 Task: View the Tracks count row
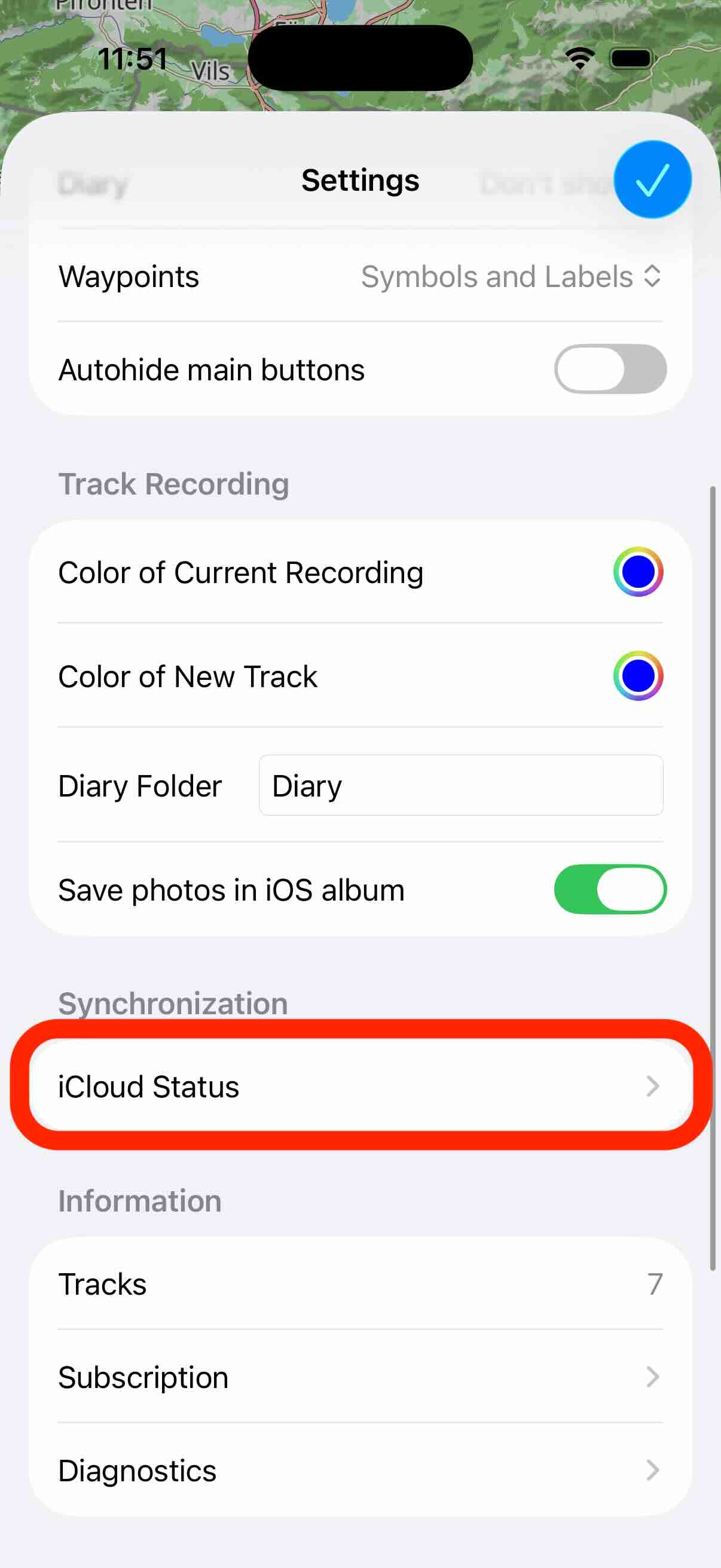click(x=359, y=1285)
